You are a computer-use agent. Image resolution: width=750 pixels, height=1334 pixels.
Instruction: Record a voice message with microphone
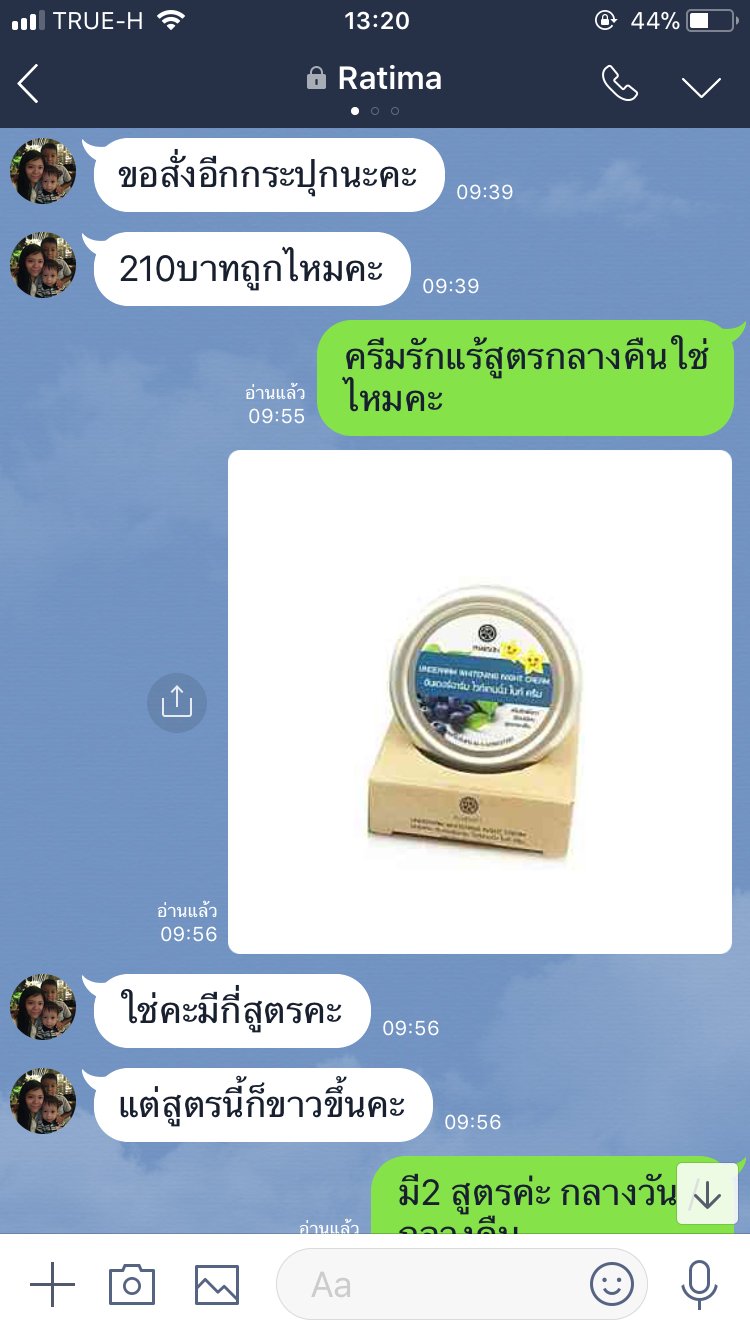tap(699, 1284)
